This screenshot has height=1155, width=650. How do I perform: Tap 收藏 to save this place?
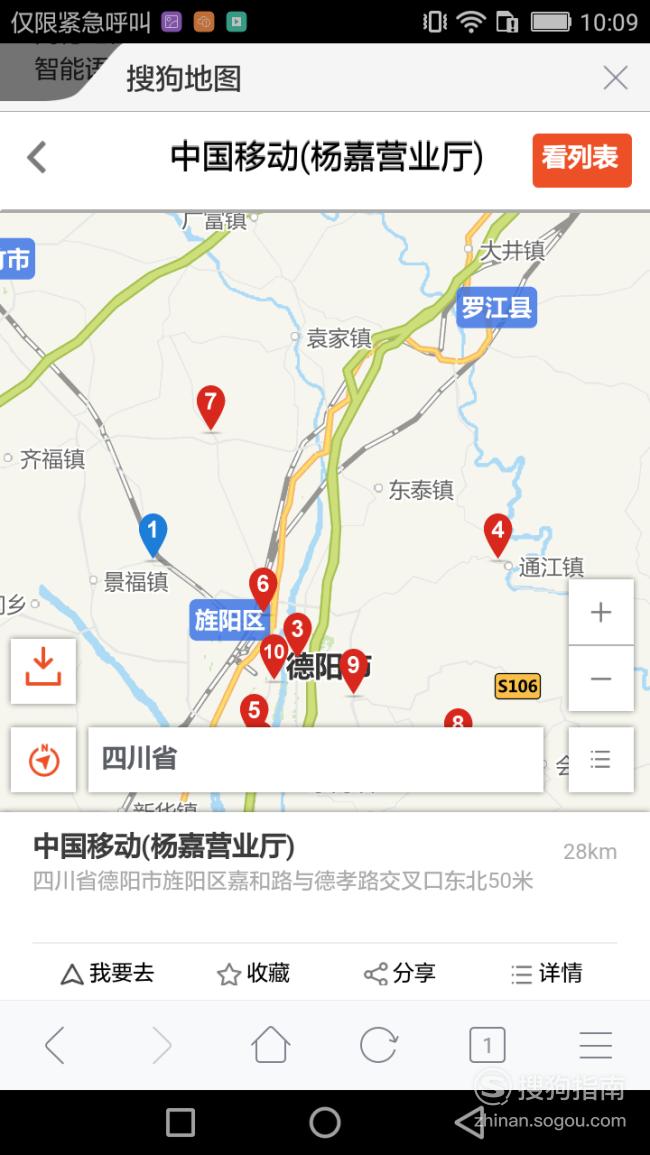tap(254, 973)
